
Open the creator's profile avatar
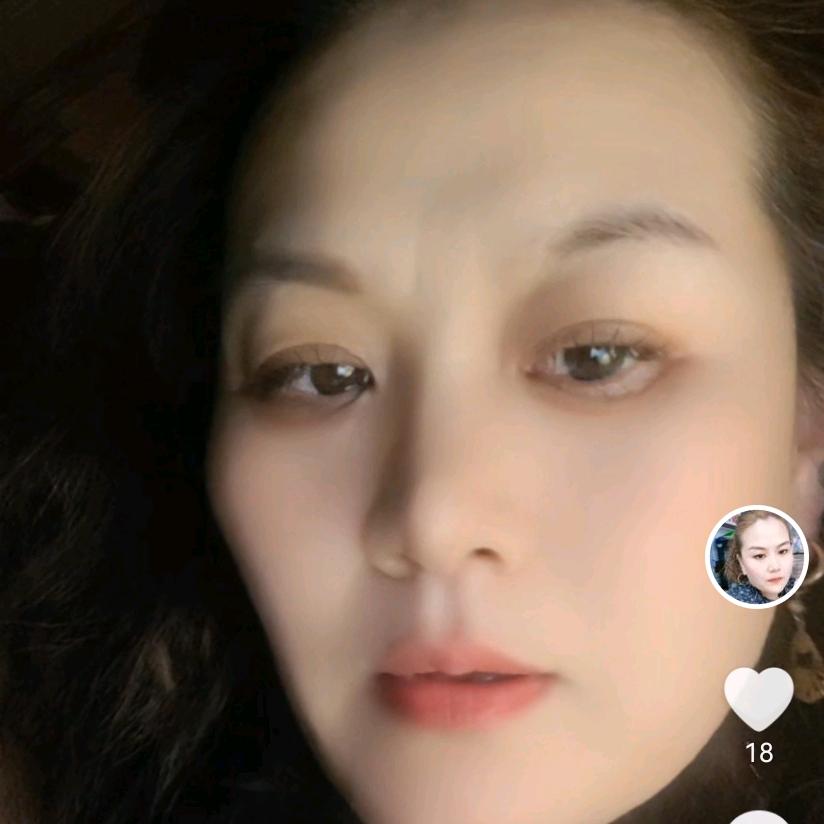[756, 557]
